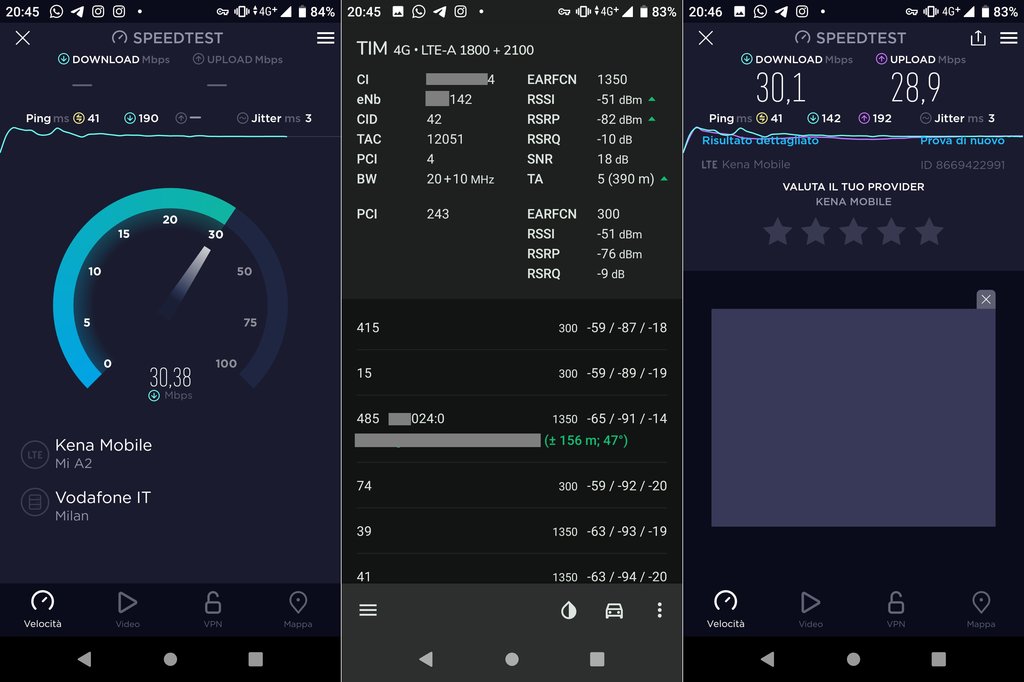Open hamburger menu on TIM cell info screen

[368, 610]
